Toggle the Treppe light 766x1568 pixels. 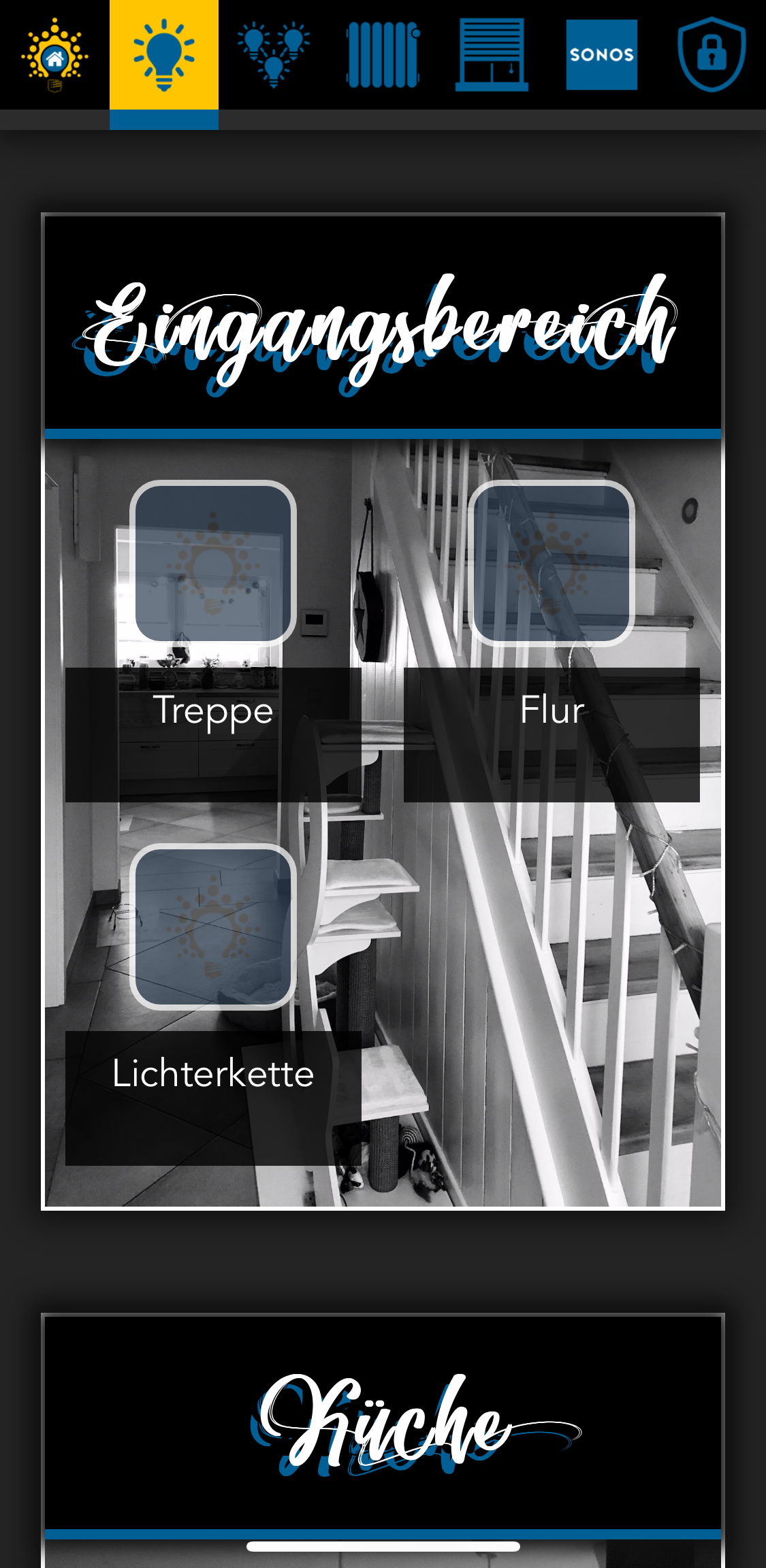[213, 563]
